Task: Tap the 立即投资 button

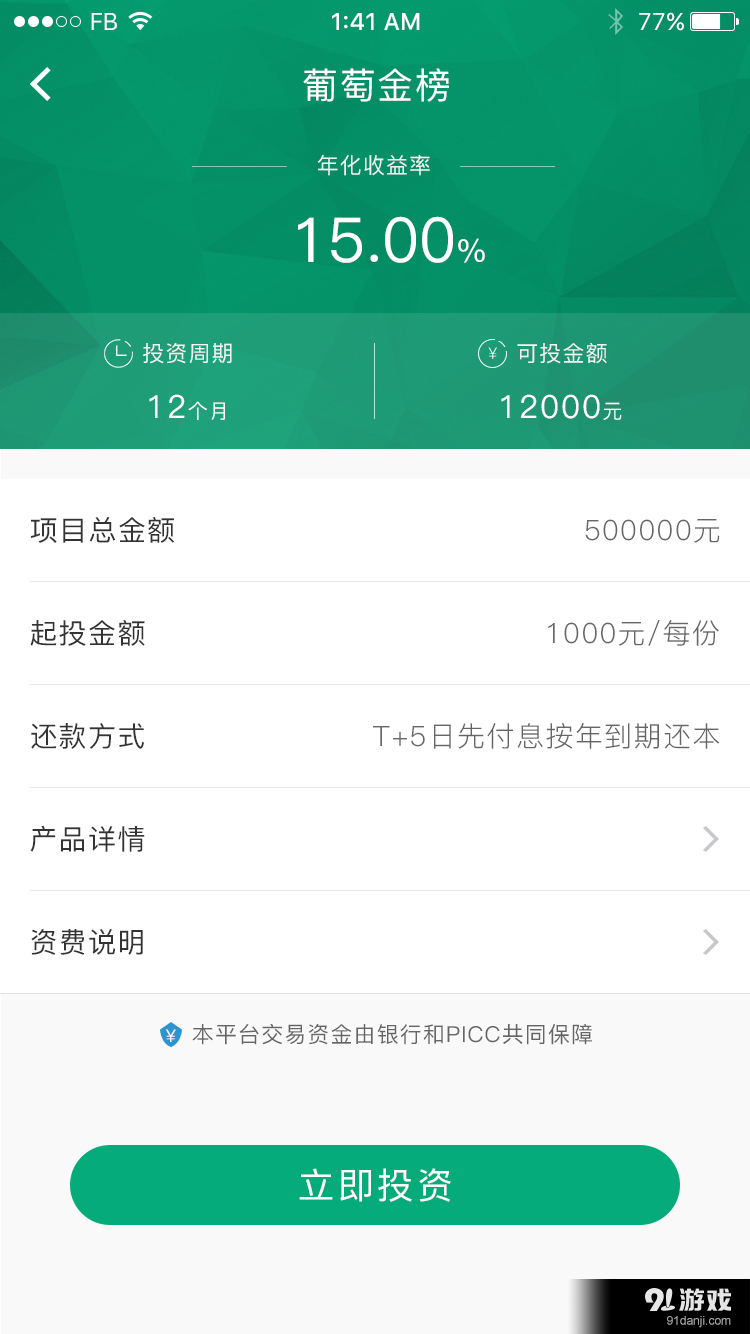Action: [x=375, y=1184]
